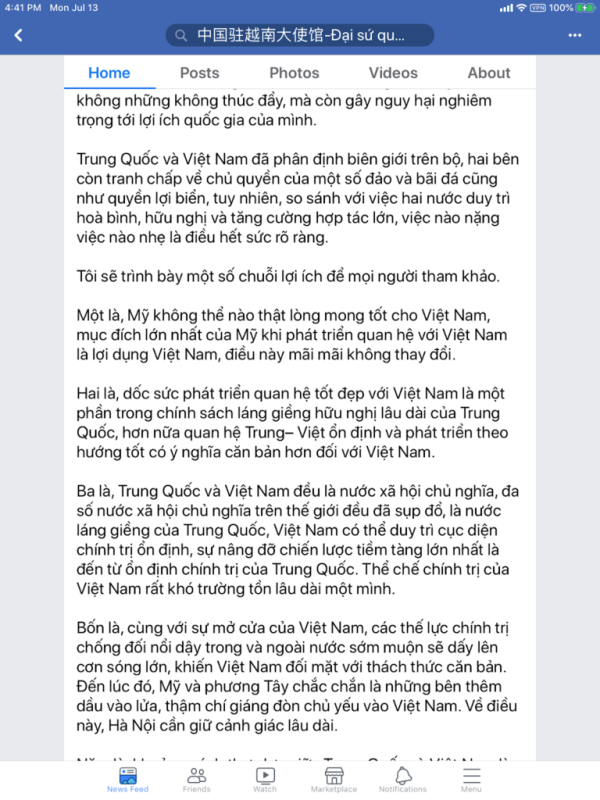Screen dimensions: 600x800
Task: Open the About tab
Action: [x=489, y=73]
